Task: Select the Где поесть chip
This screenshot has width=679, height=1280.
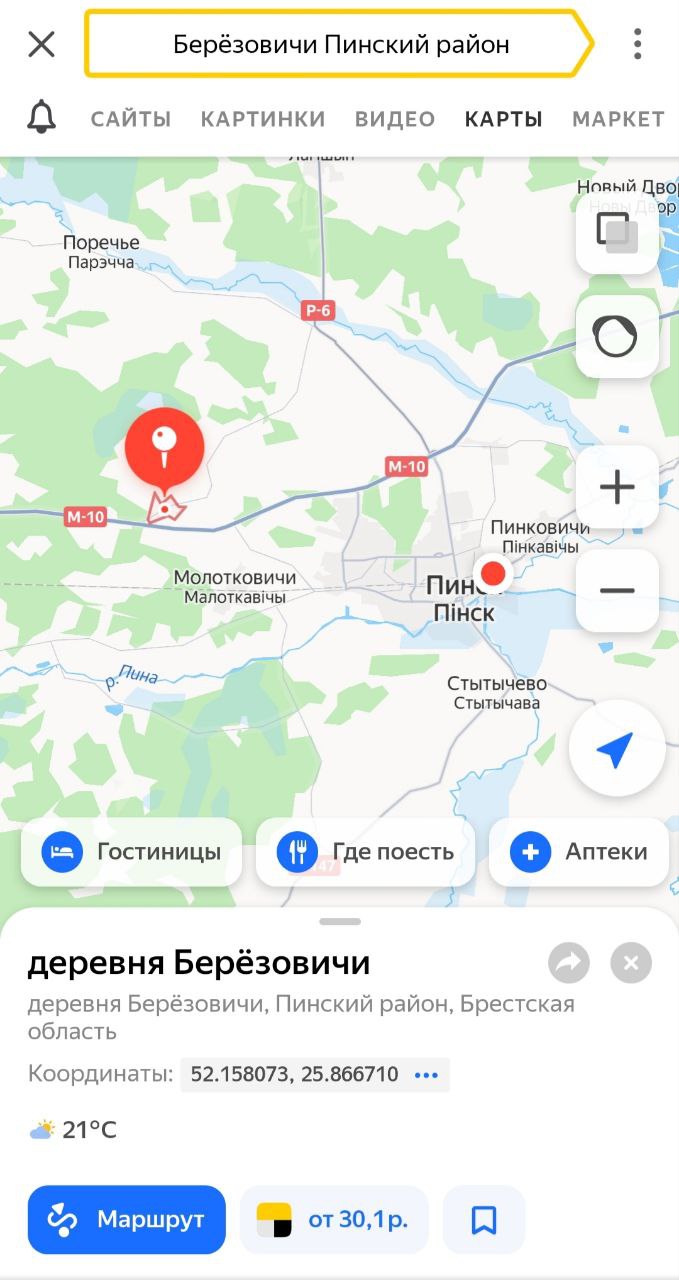Action: click(365, 852)
